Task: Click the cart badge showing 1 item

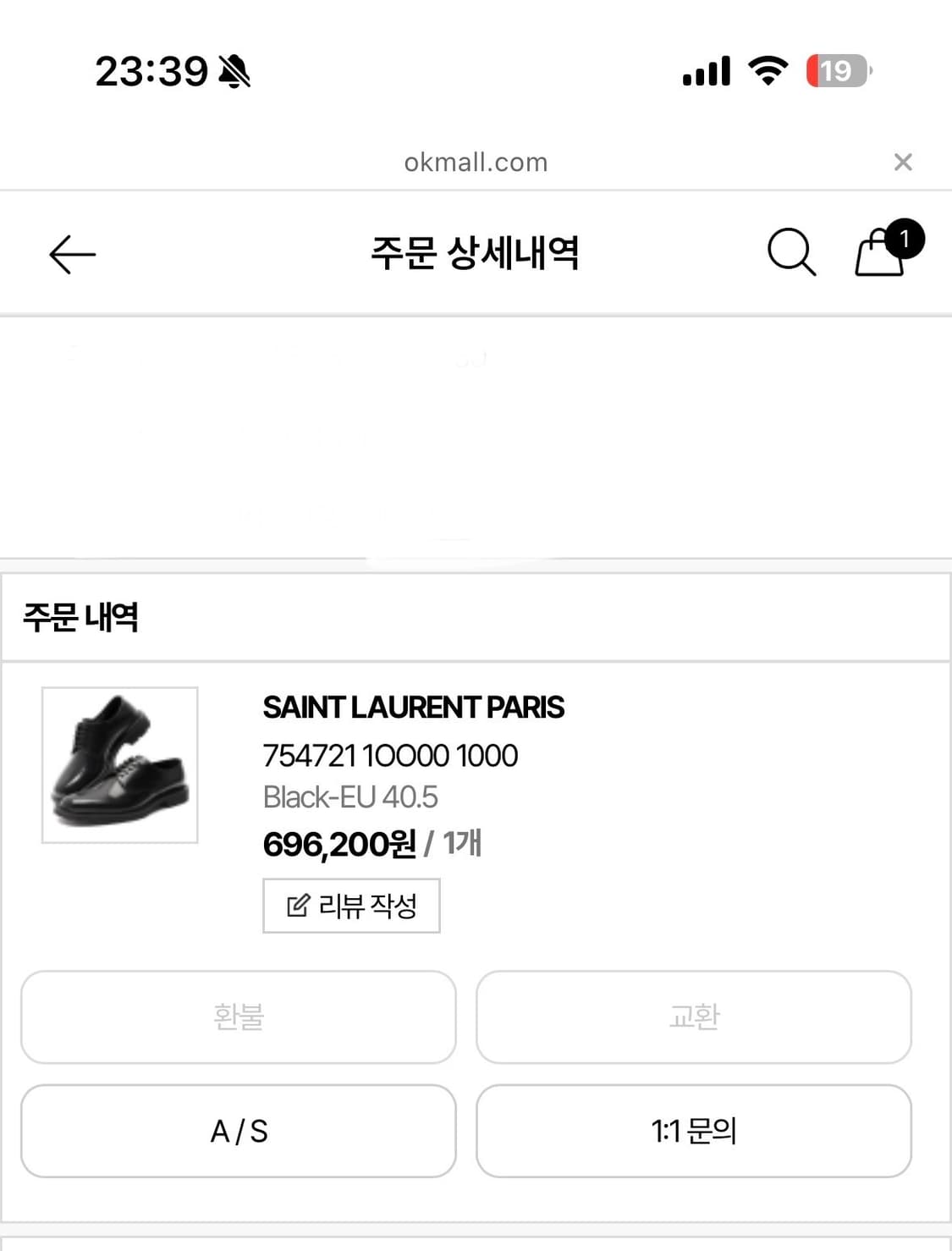Action: click(907, 238)
